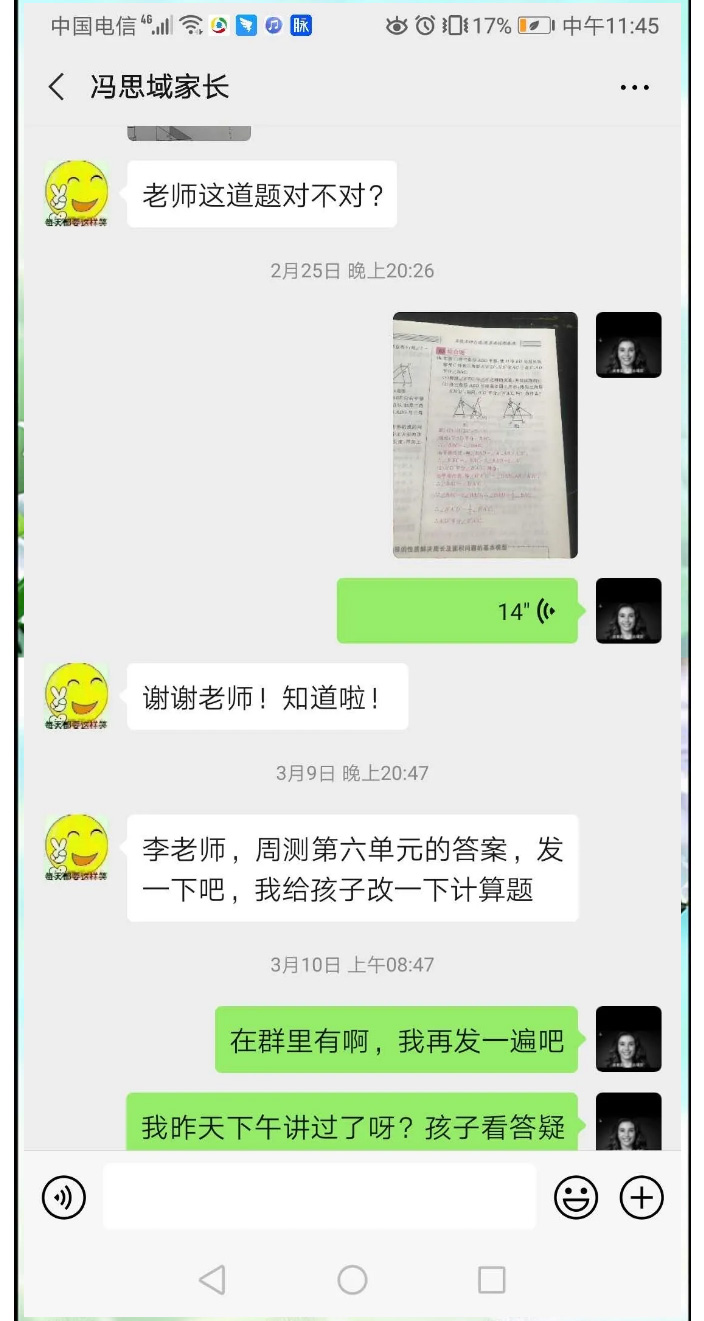View my avatar beside the voice message
Image resolution: width=704 pixels, height=1321 pixels.
point(628,611)
